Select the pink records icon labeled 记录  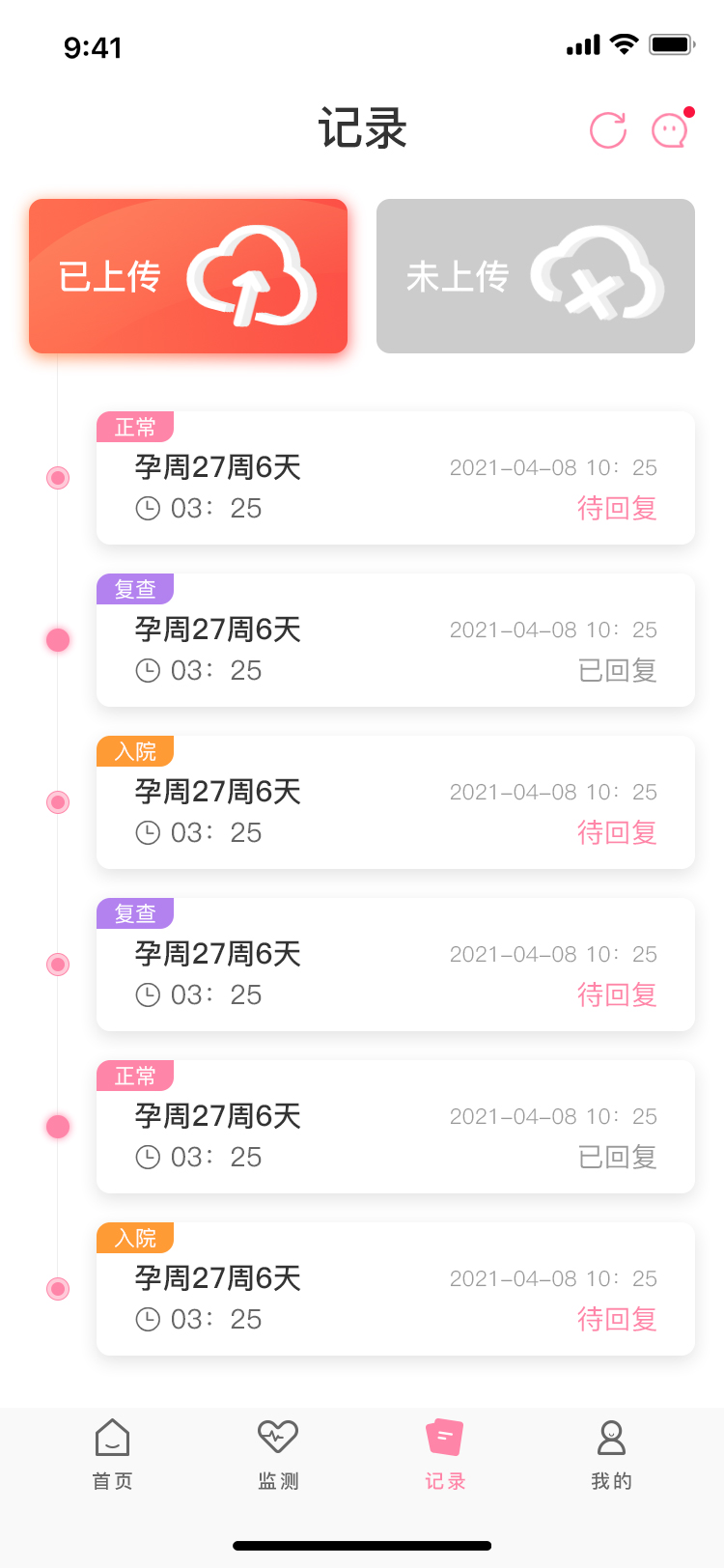click(x=443, y=1438)
